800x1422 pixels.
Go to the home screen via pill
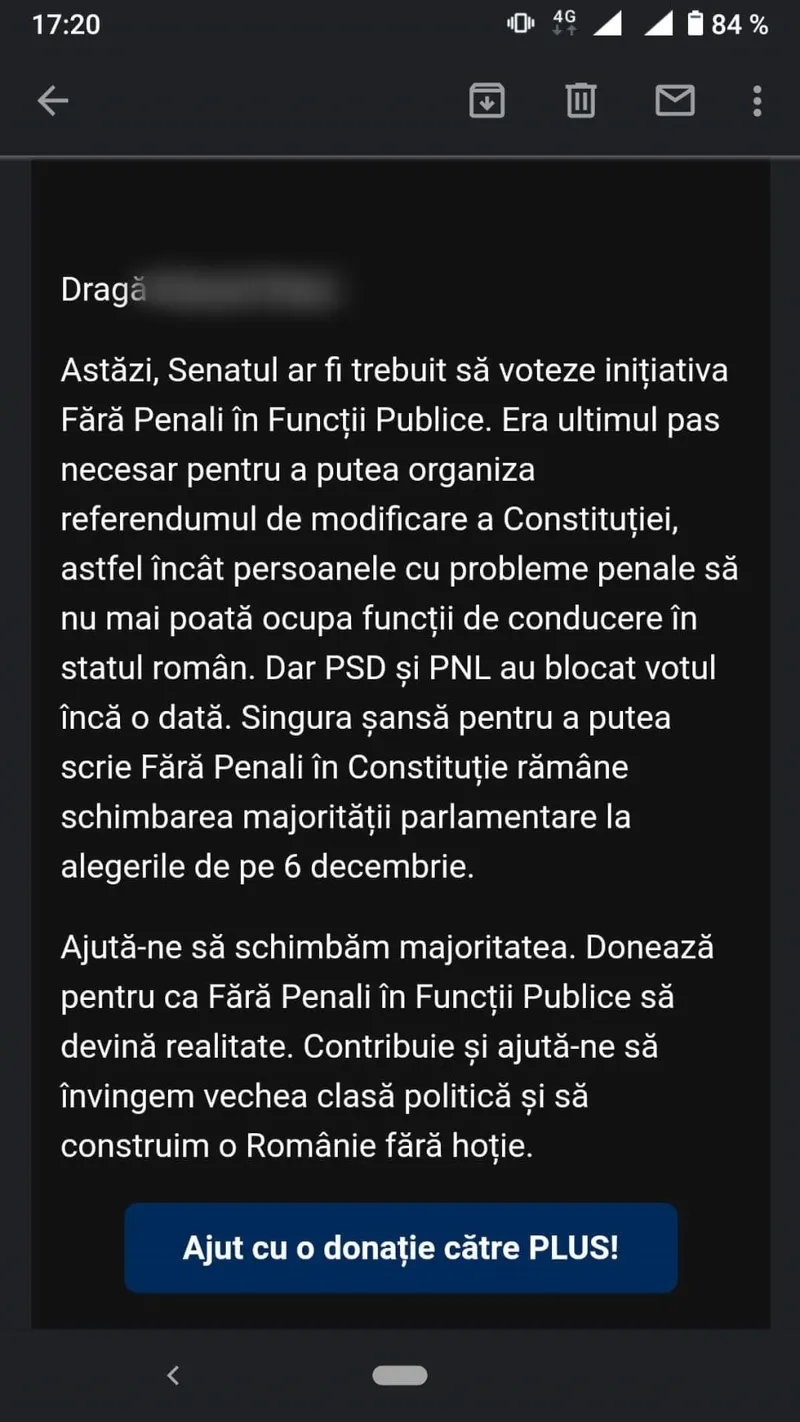(x=400, y=1375)
